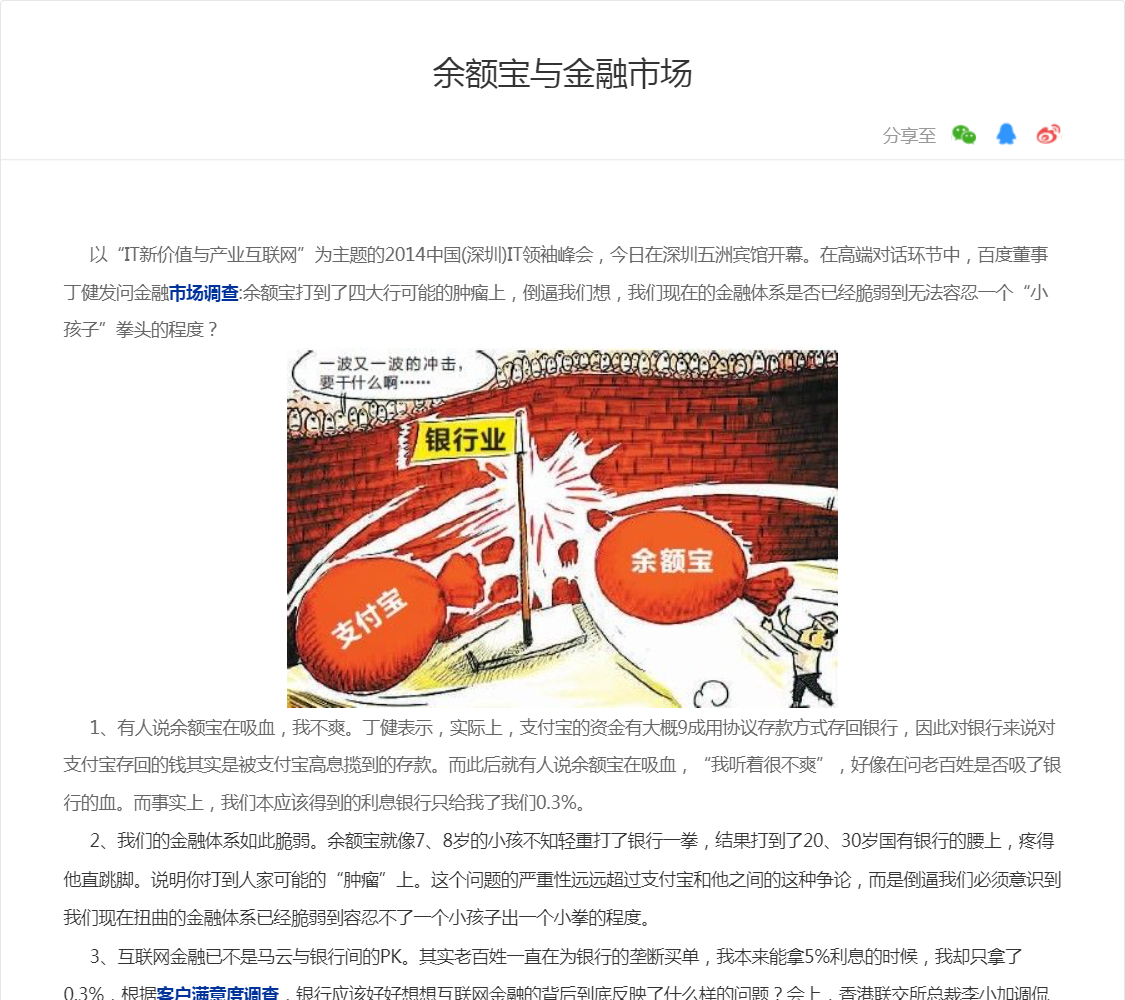Share the article to WeChat
The height and width of the screenshot is (1000, 1125).
964,135
